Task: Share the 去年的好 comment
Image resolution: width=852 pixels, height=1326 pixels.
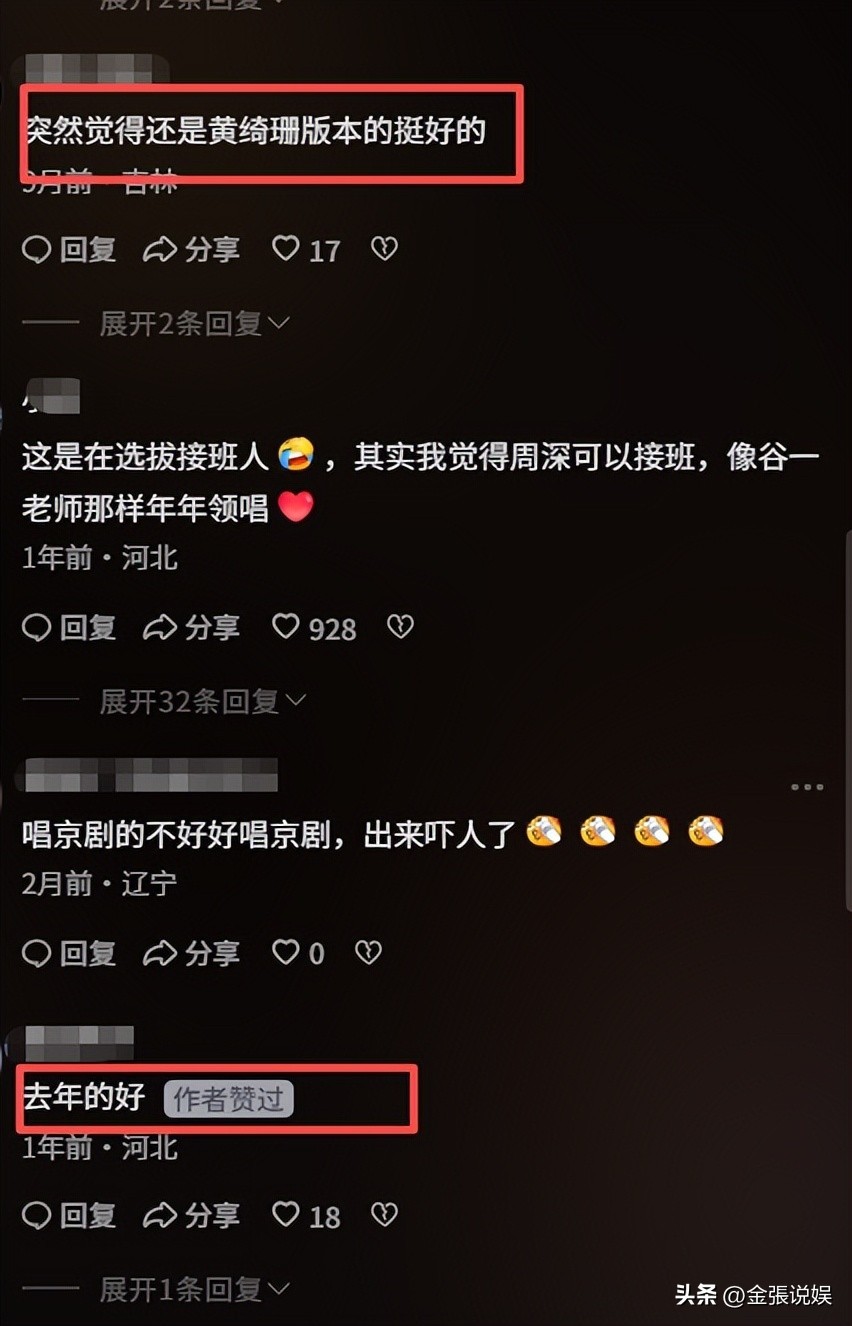Action: (x=192, y=1215)
